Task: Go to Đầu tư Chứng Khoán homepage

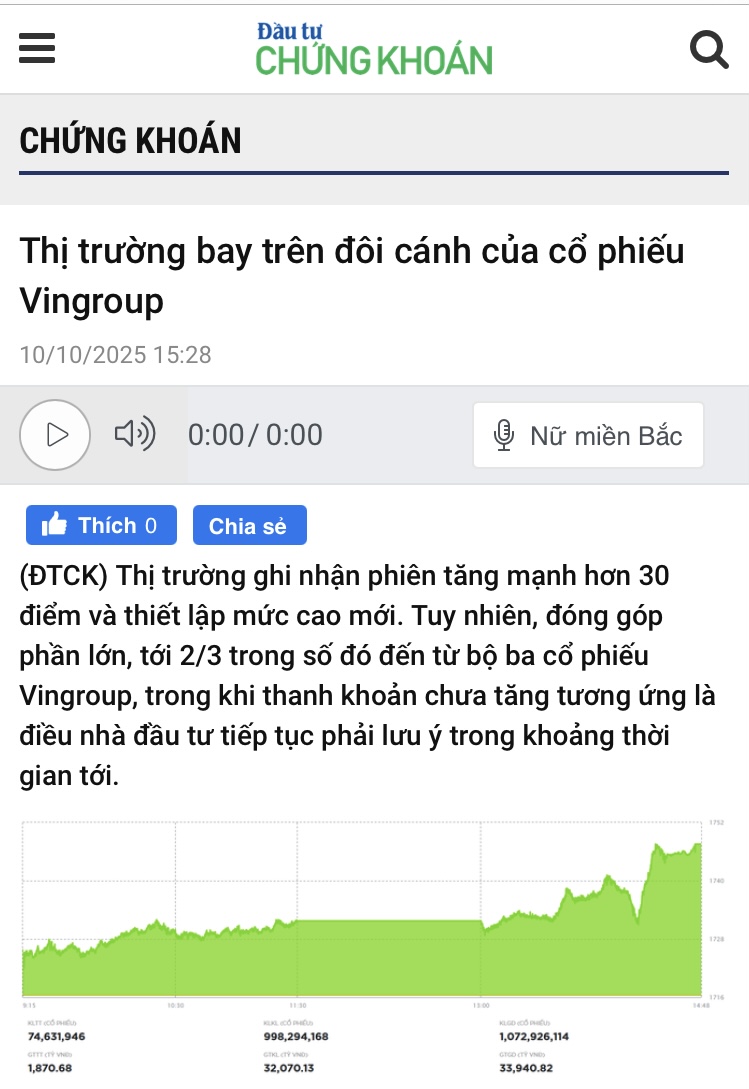Action: click(374, 49)
